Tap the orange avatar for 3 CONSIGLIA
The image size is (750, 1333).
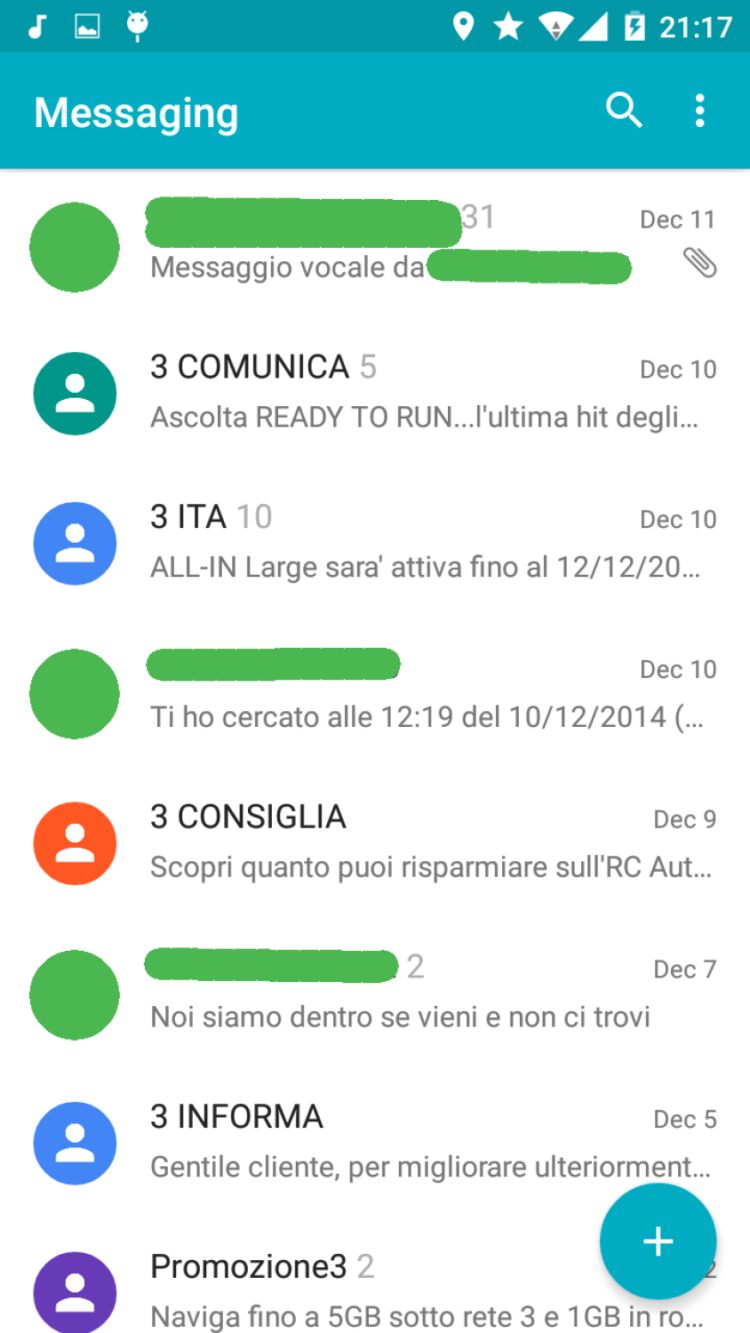[74, 843]
